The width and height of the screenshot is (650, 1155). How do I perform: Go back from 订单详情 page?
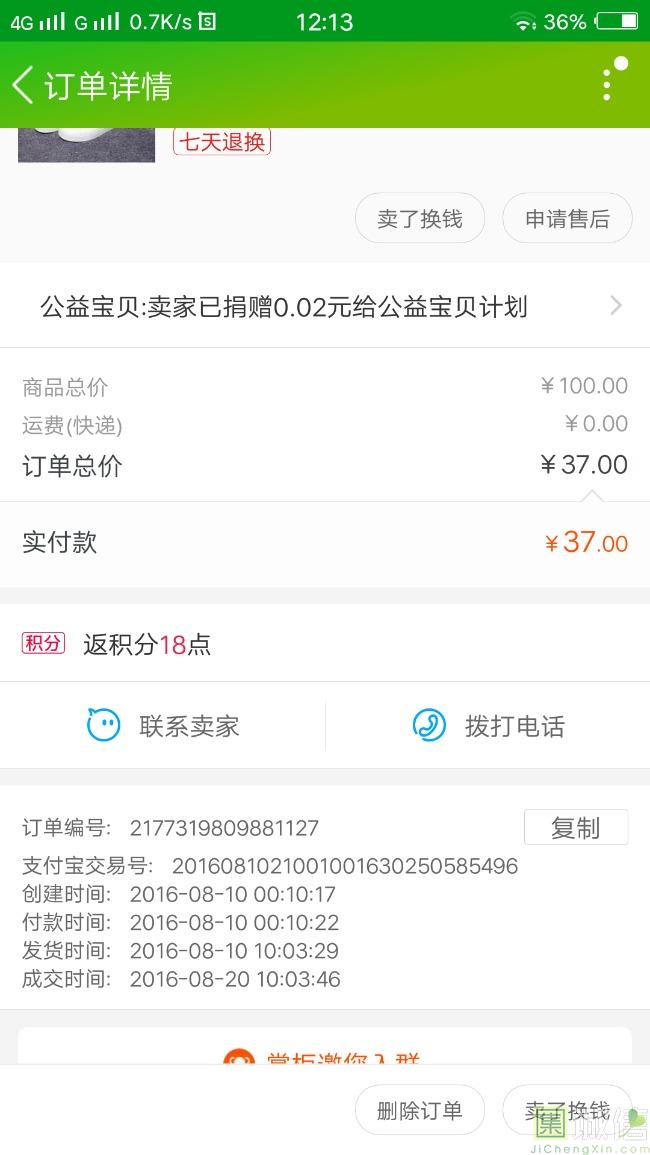tap(23, 85)
